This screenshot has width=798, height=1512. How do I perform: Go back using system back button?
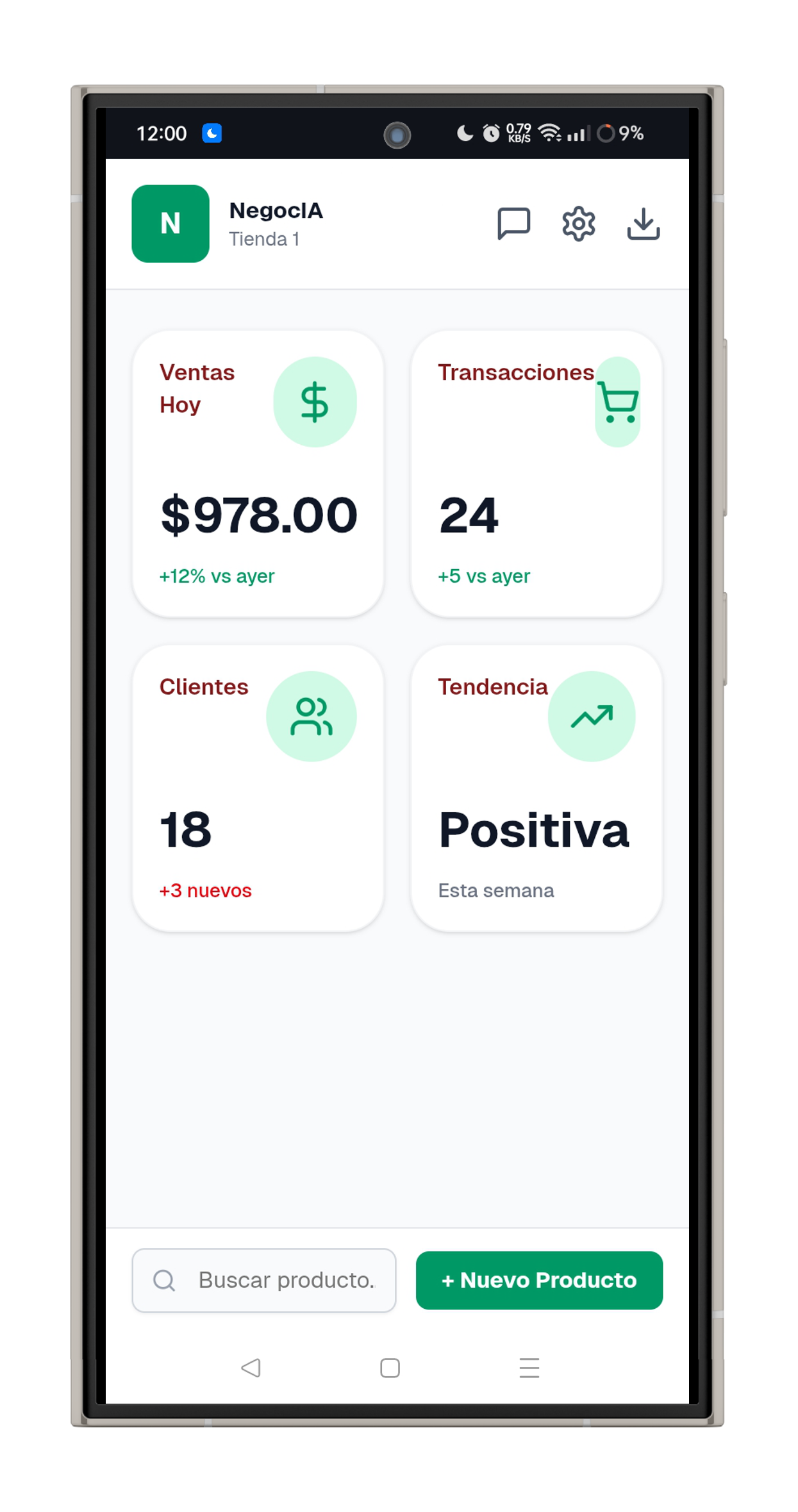click(x=251, y=1368)
